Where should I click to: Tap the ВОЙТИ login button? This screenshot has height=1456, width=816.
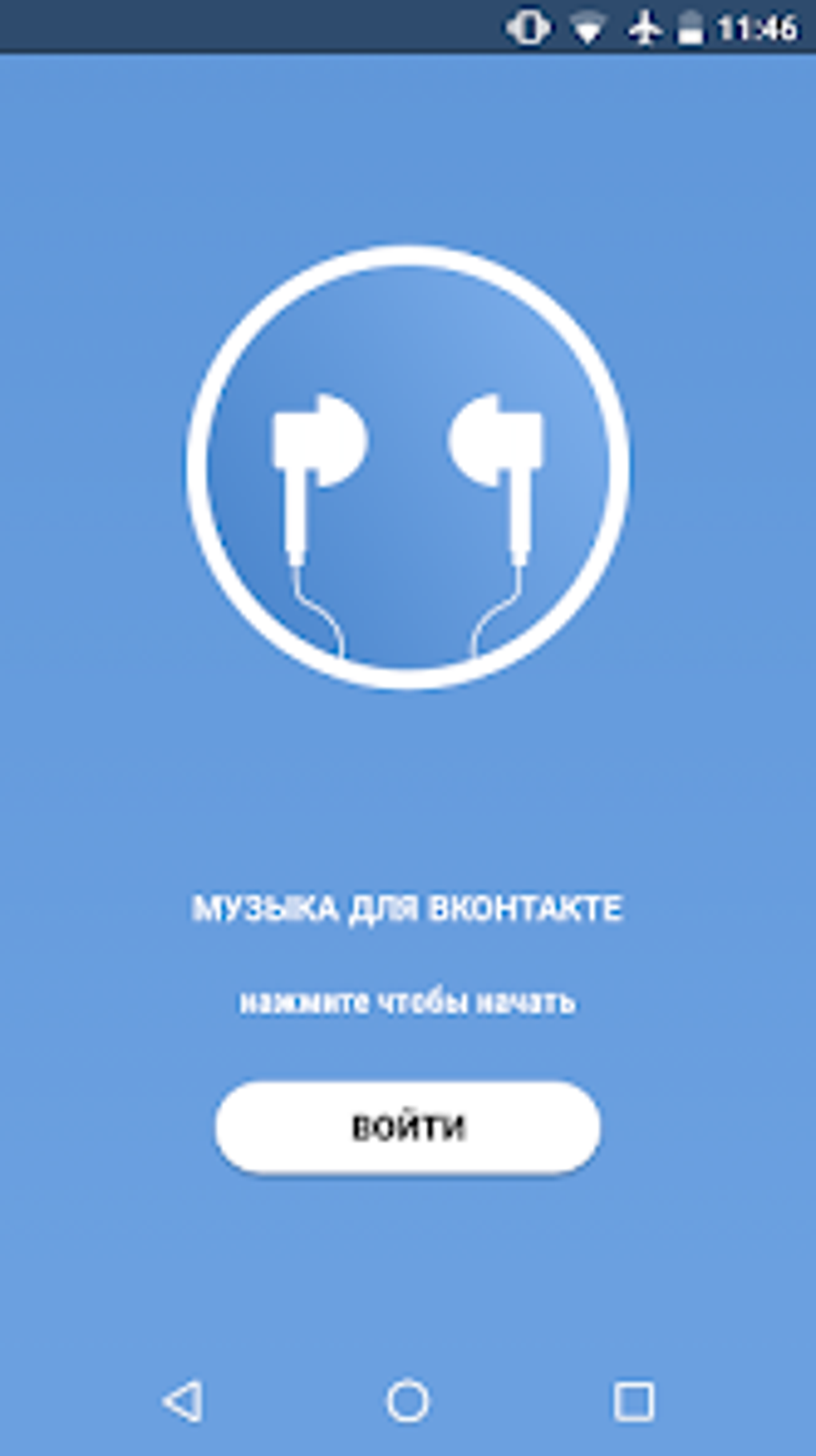(407, 1127)
